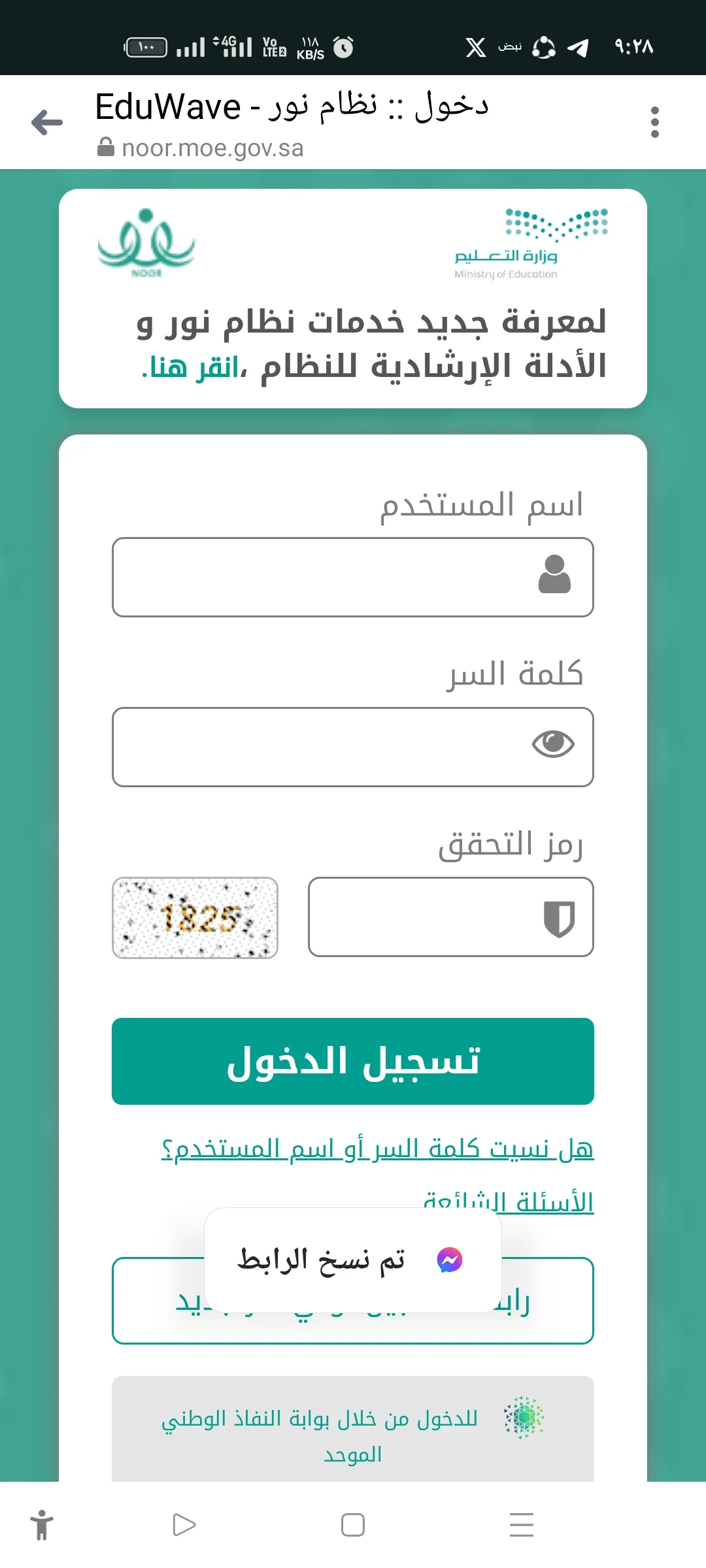
Task: Tap the system home square button
Action: tap(353, 1525)
